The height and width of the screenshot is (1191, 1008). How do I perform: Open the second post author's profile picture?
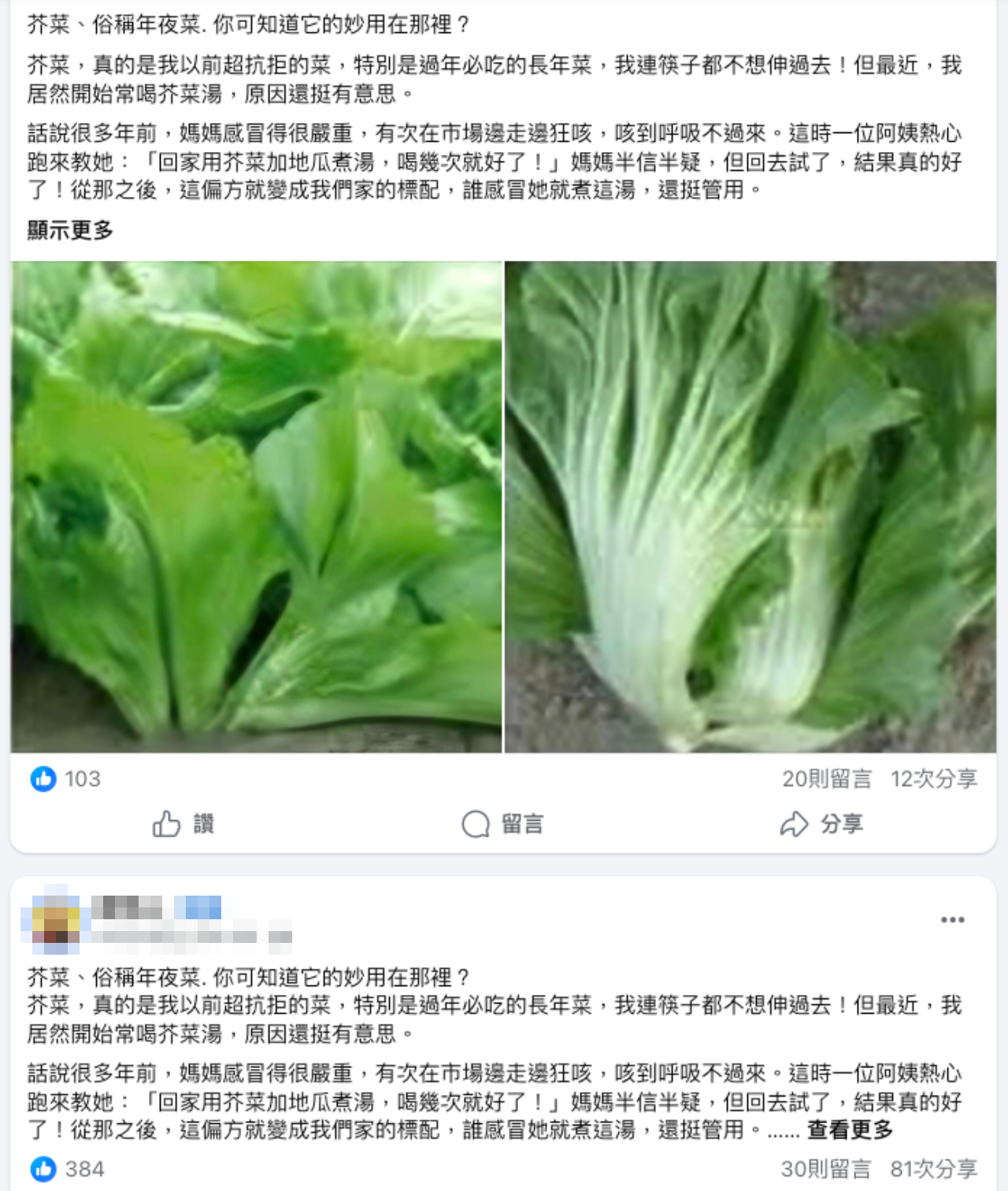point(50,915)
